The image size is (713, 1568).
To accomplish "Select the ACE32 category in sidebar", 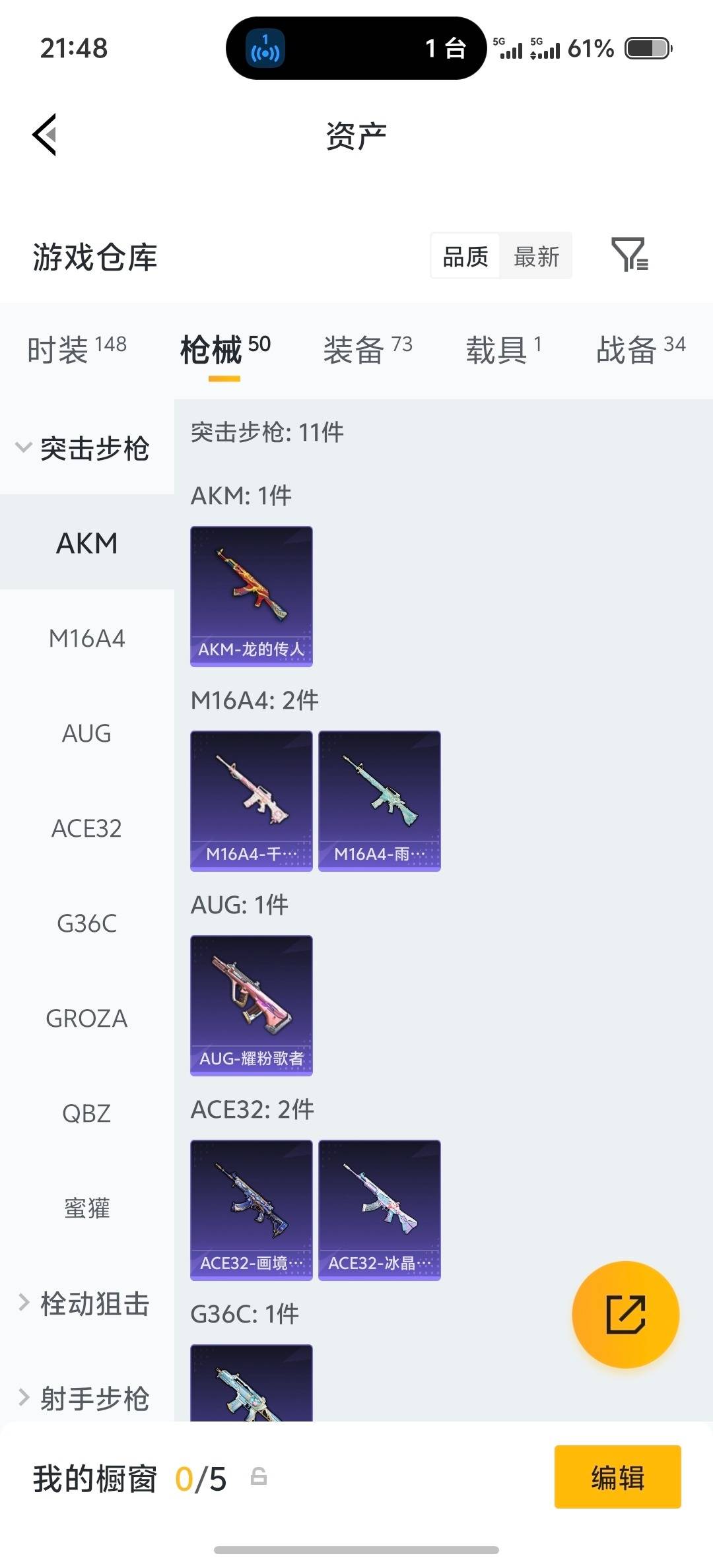I will pos(86,828).
